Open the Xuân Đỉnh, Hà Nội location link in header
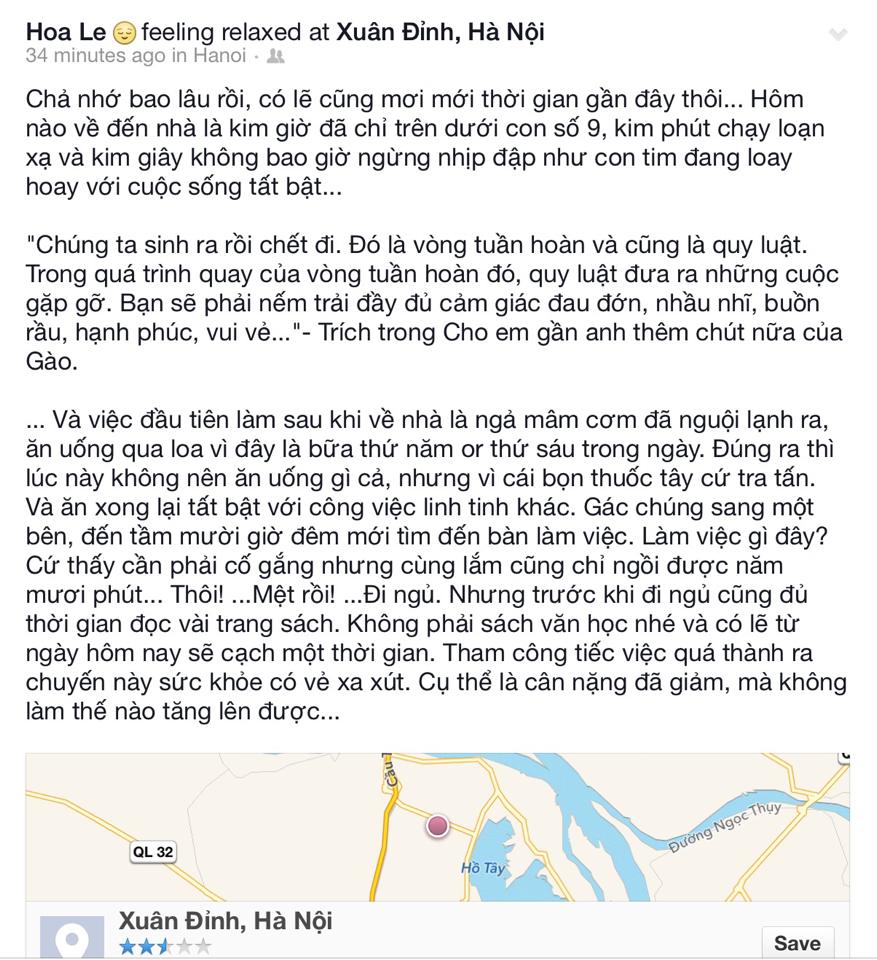877x960 pixels. coord(440,32)
